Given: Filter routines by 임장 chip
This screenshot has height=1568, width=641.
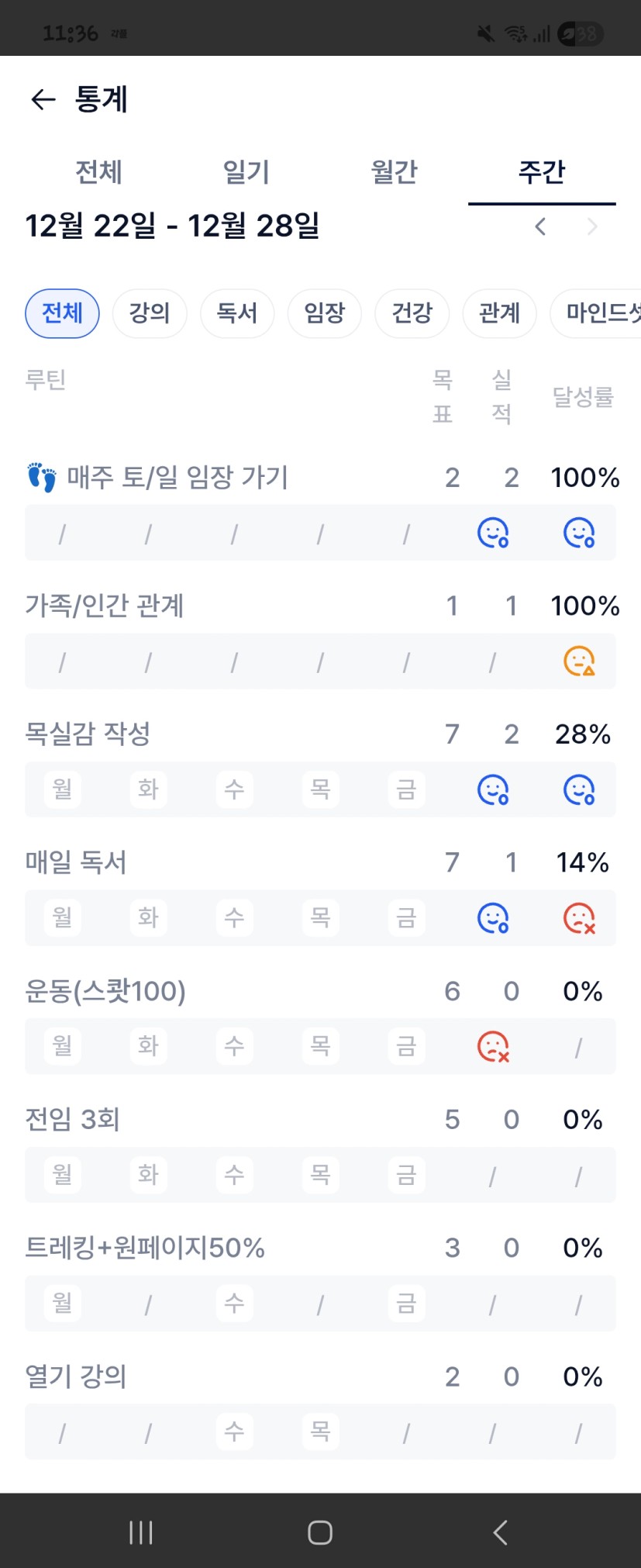Looking at the screenshot, I should pyautogui.click(x=324, y=313).
